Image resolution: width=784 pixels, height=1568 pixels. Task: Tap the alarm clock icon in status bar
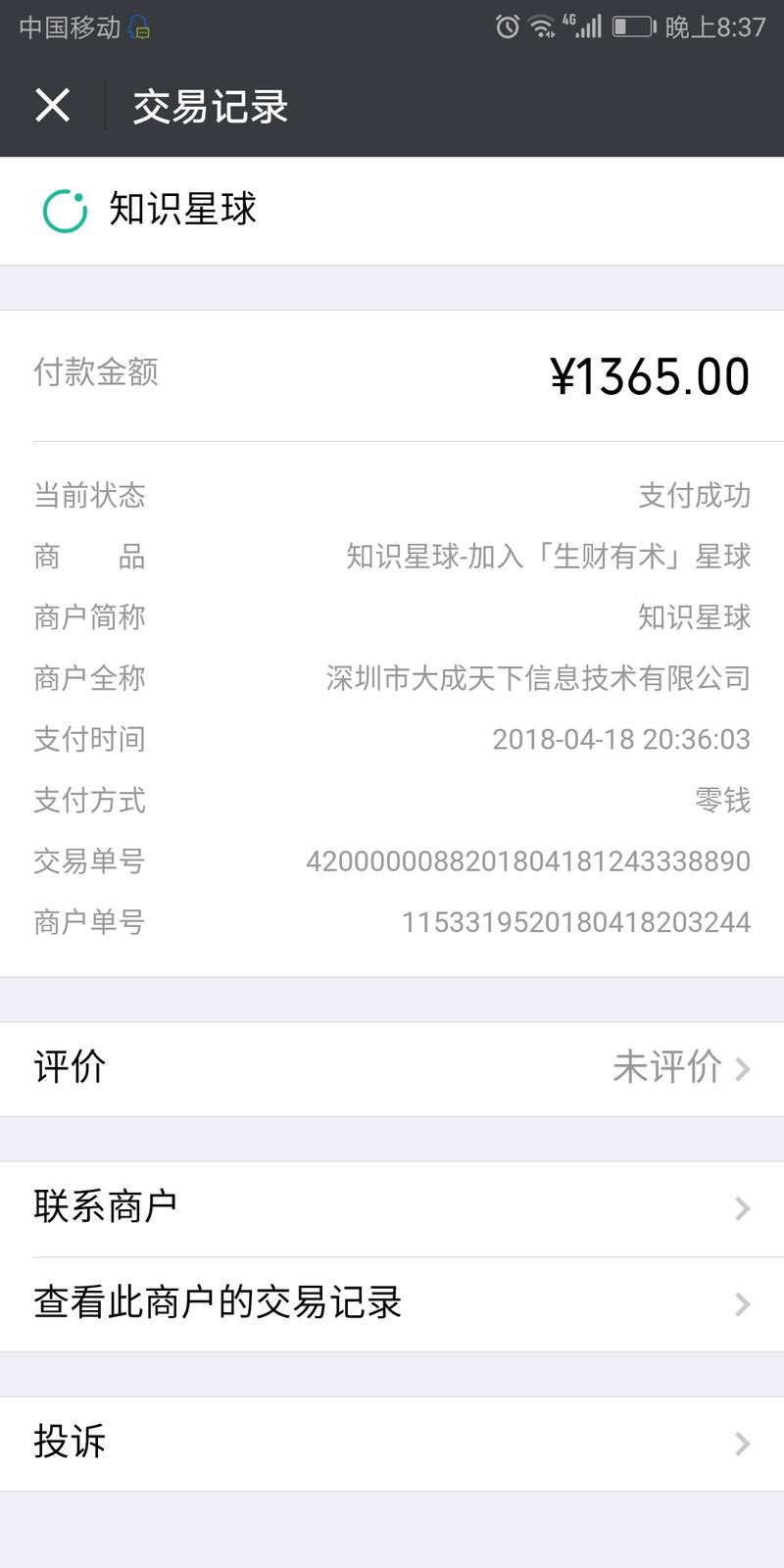click(x=506, y=26)
